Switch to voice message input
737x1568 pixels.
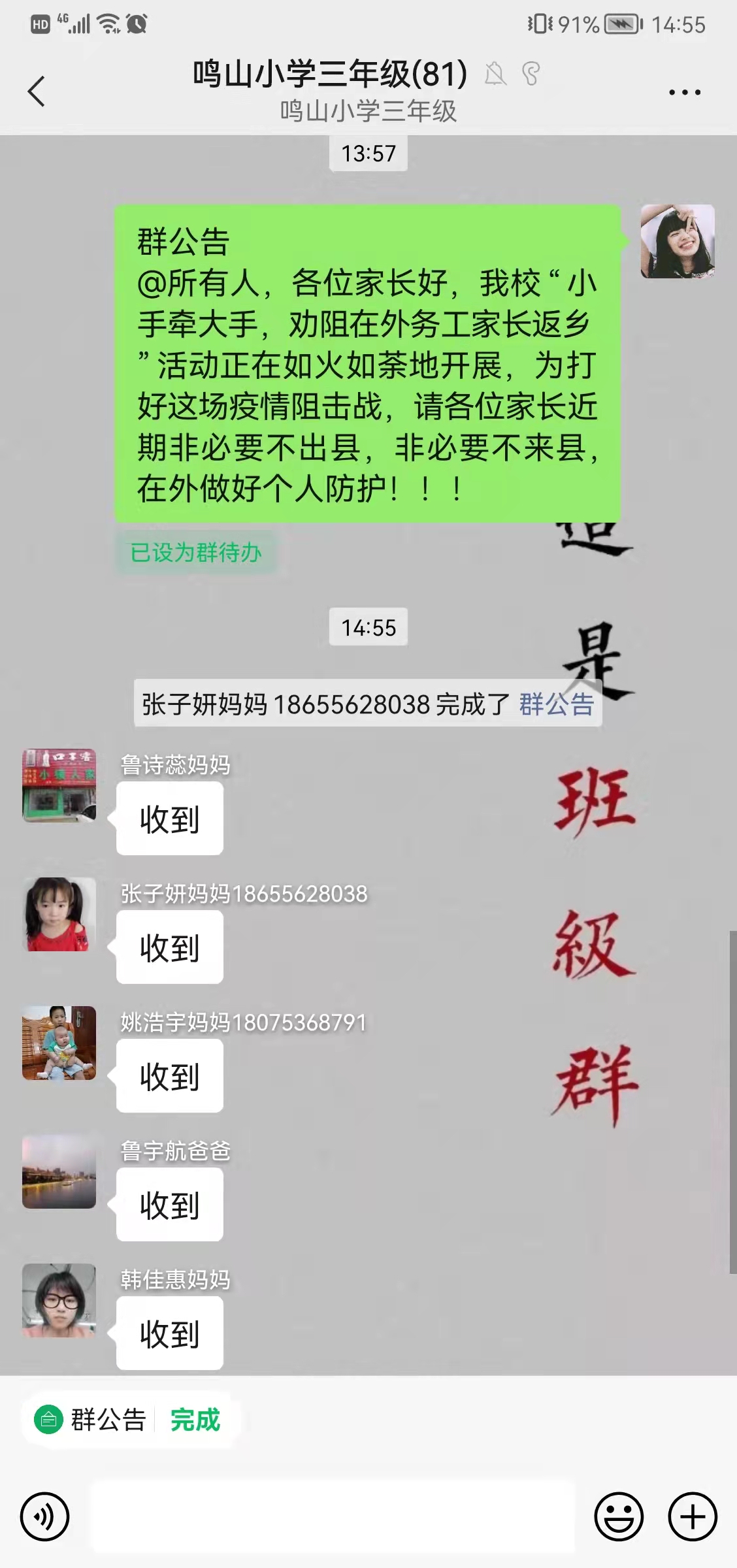coord(44,1516)
